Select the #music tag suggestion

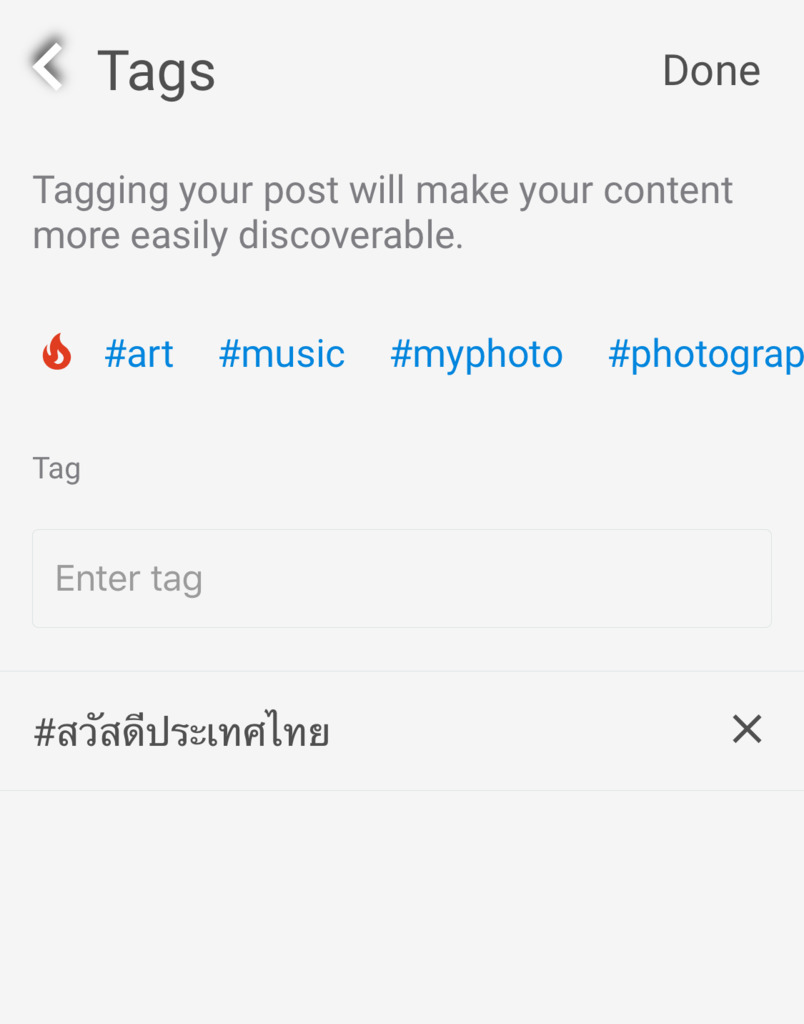(x=282, y=354)
